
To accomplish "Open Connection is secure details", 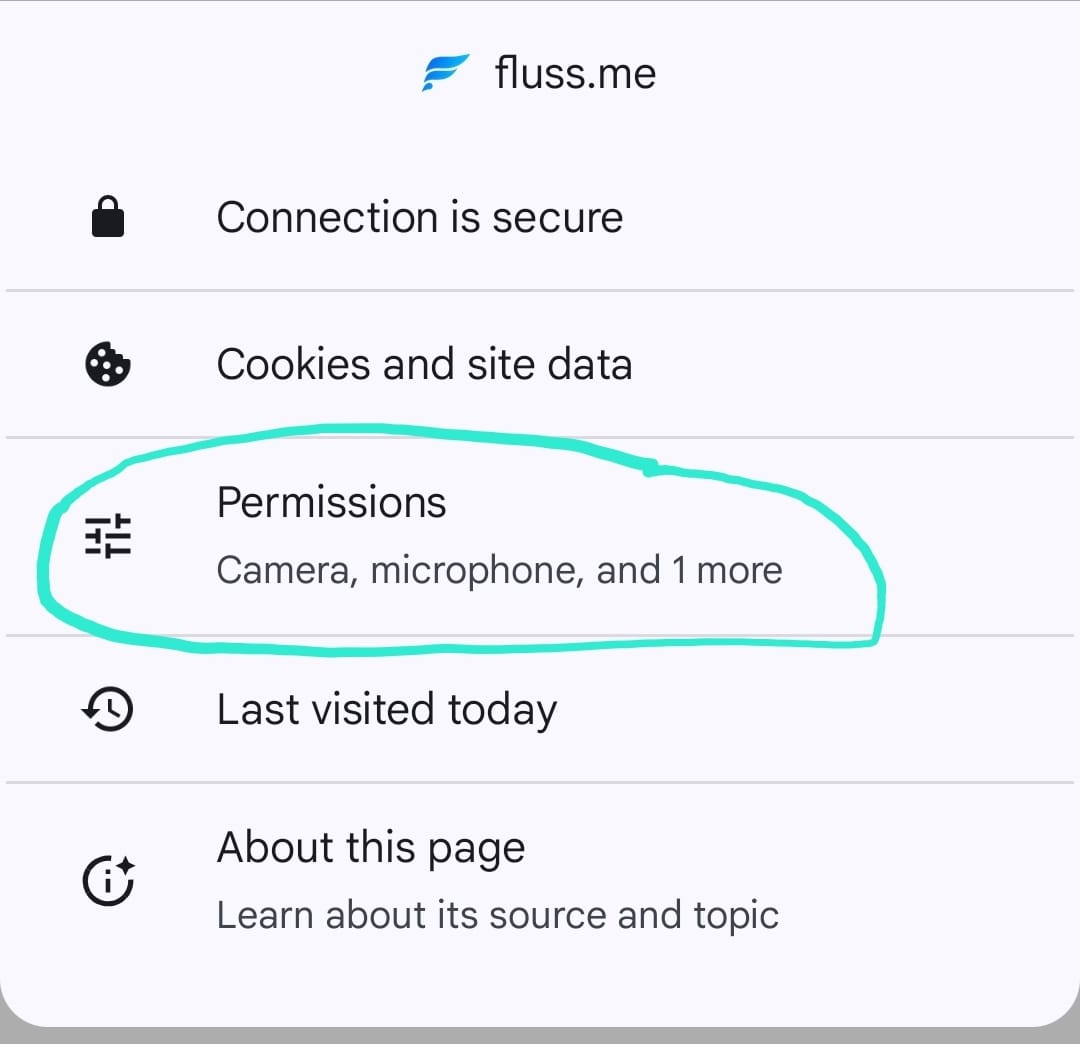I will 420,217.
